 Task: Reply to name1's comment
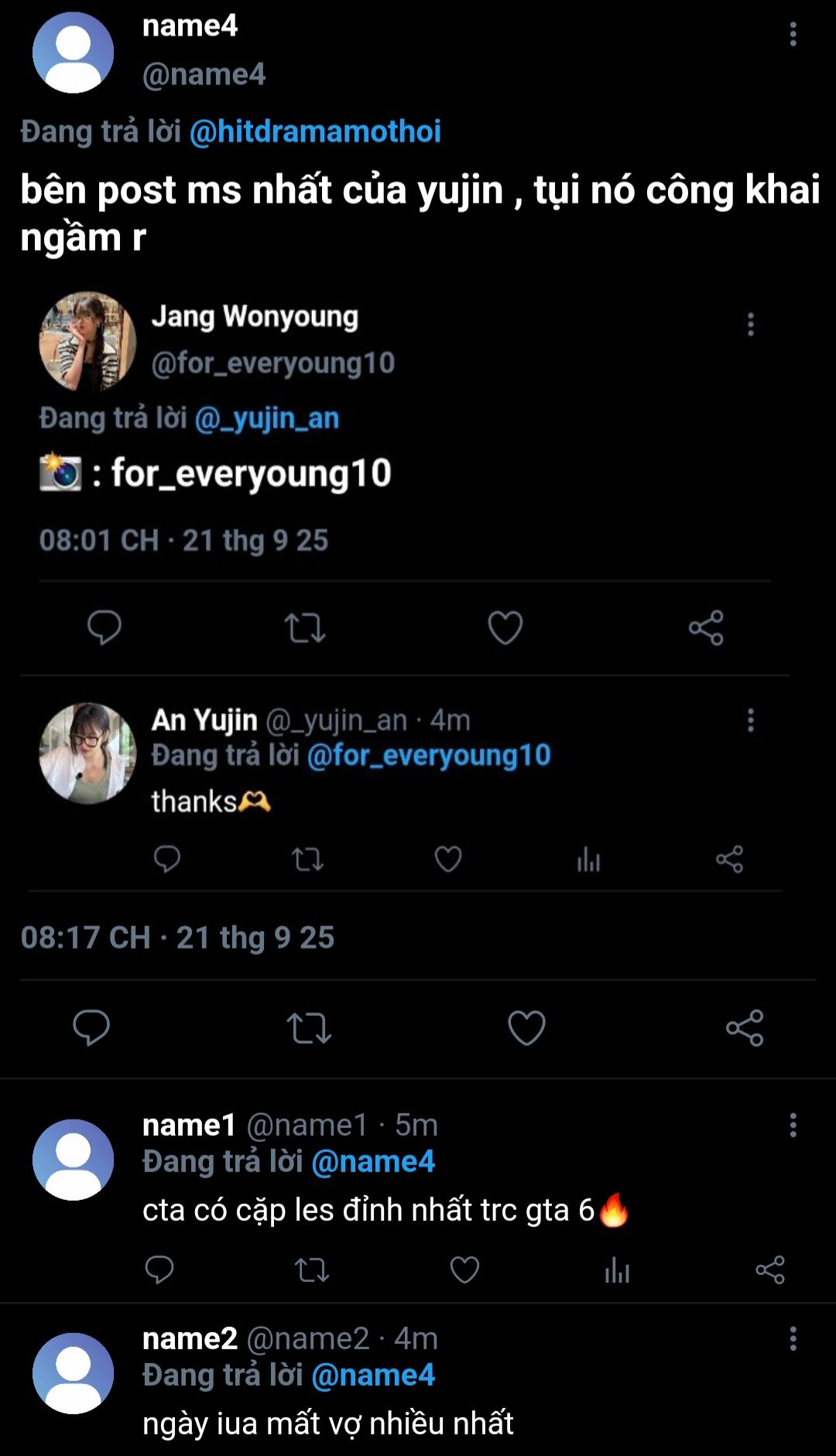[x=159, y=1270]
